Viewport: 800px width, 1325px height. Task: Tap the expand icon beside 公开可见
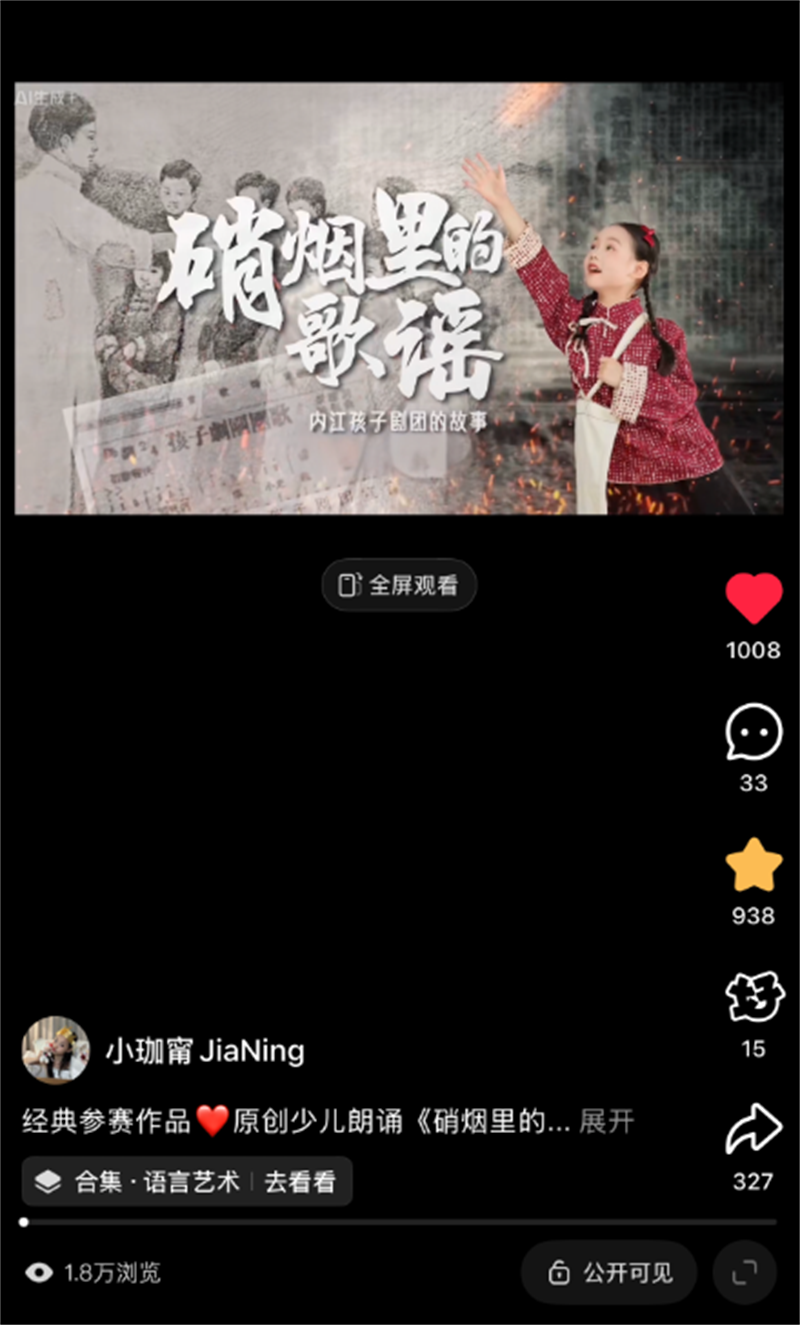tap(744, 1273)
